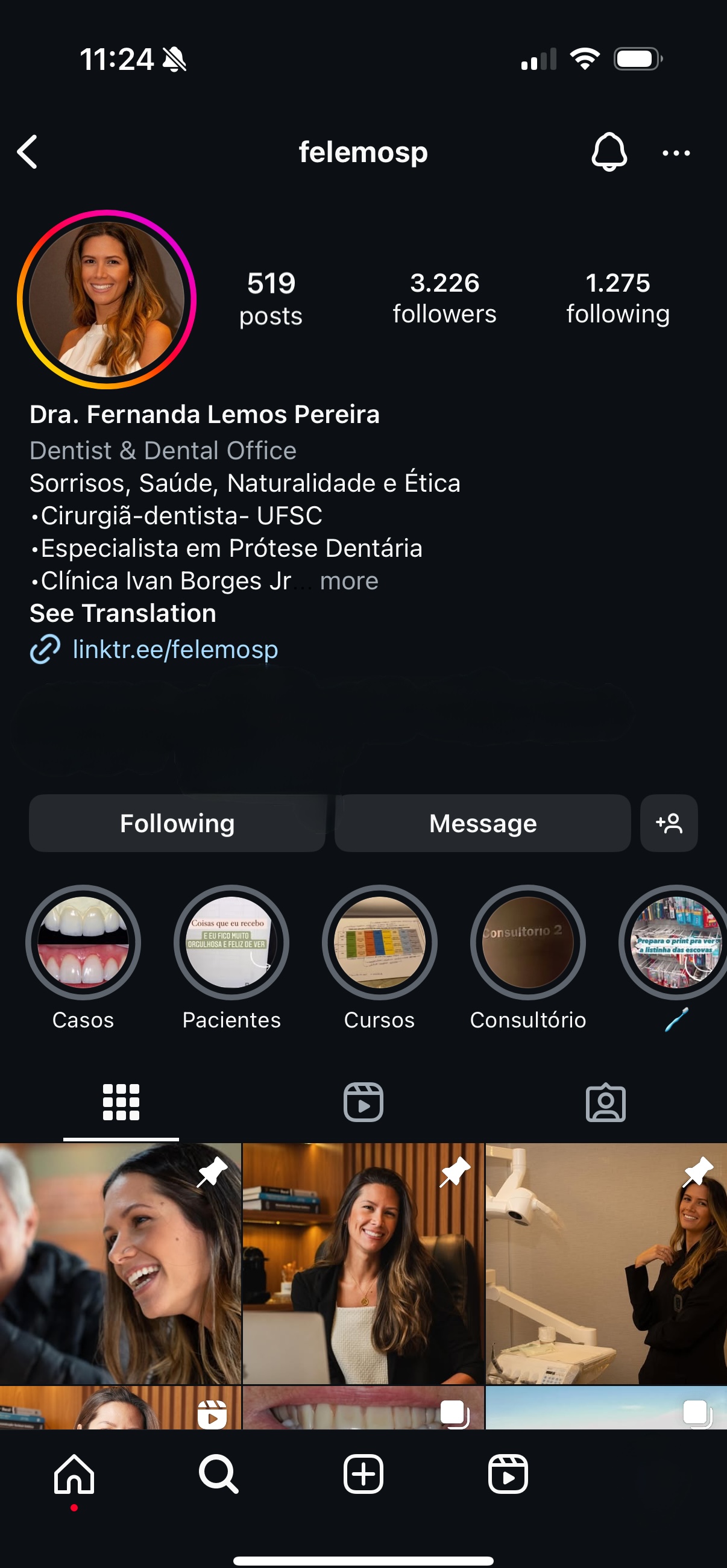
Task: Show the 1.275 following list
Action: 617,298
